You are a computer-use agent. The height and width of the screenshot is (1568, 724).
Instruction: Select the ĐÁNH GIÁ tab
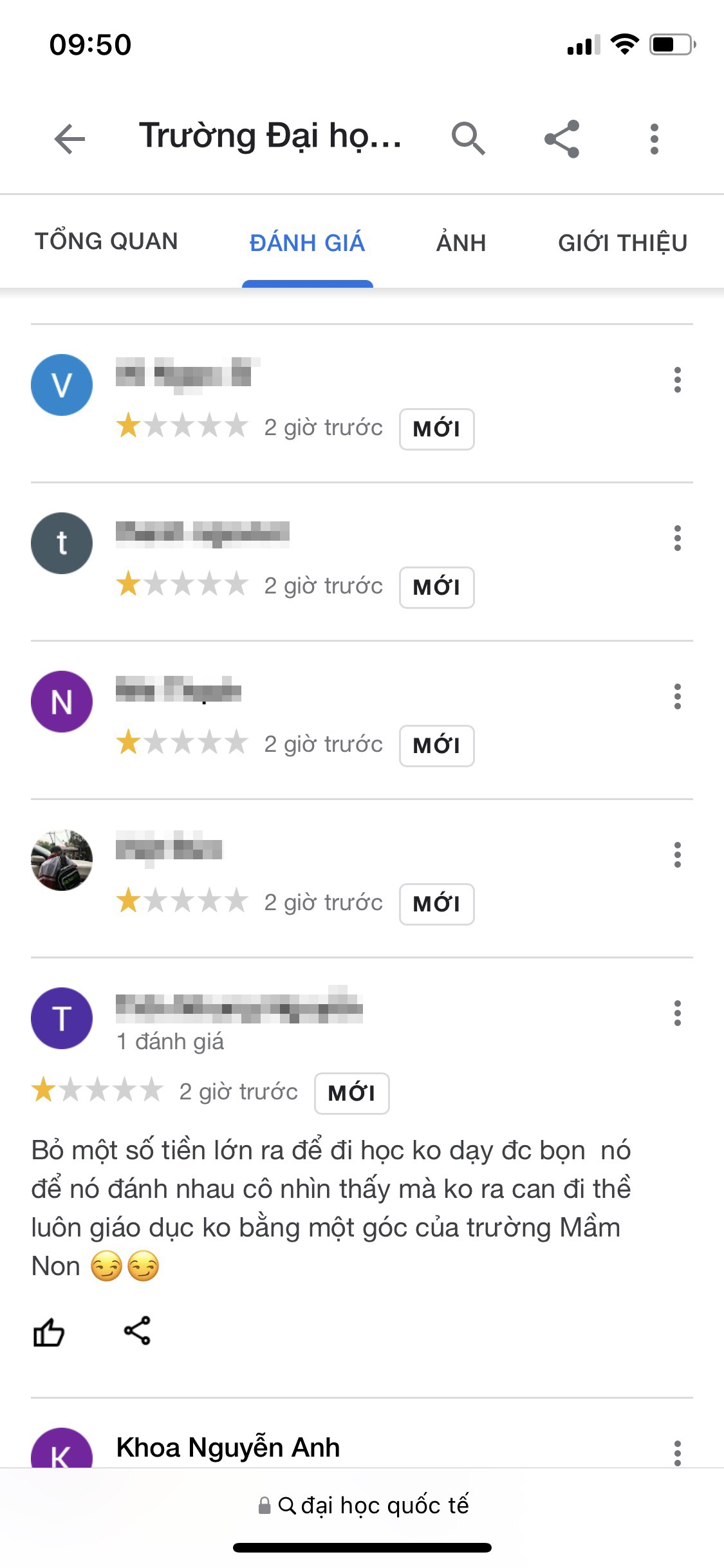pyautogui.click(x=307, y=243)
